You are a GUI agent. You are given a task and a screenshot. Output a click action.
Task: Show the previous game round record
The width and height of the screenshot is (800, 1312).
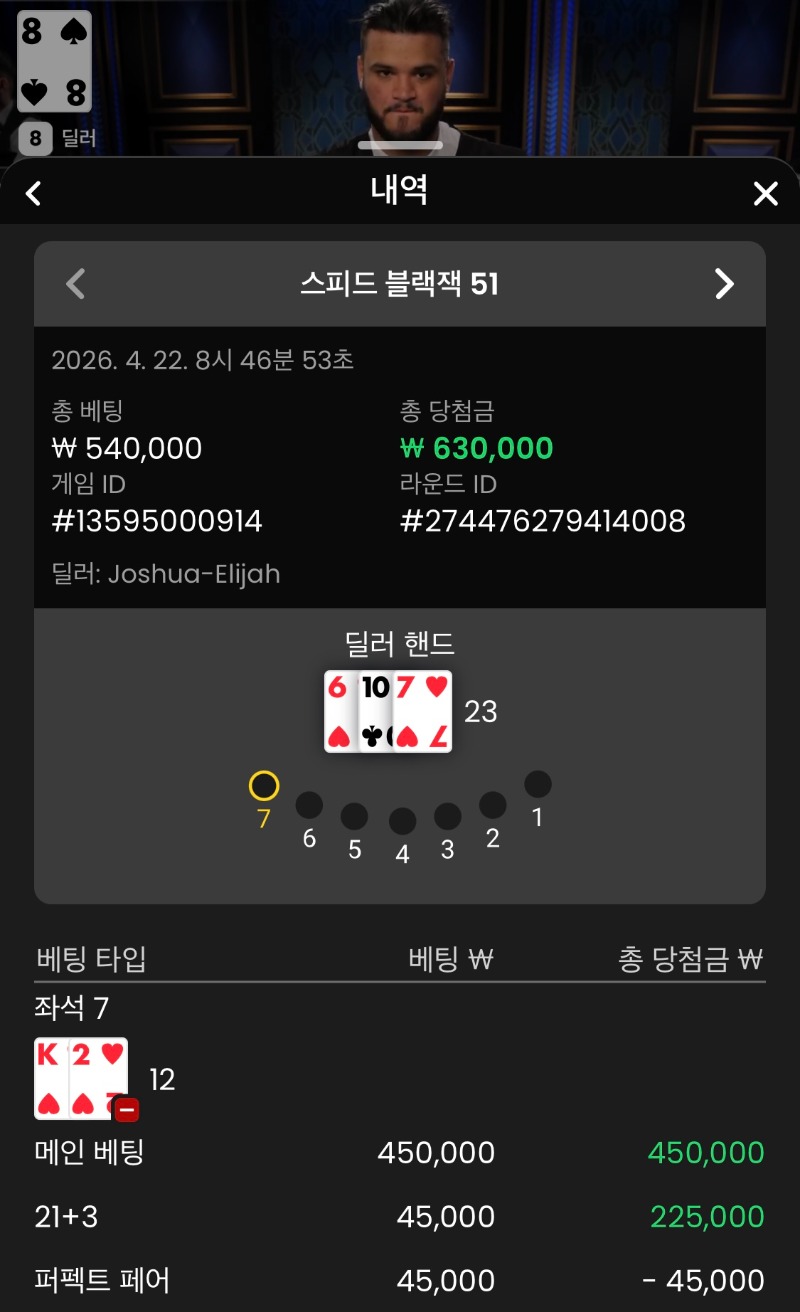coord(75,284)
